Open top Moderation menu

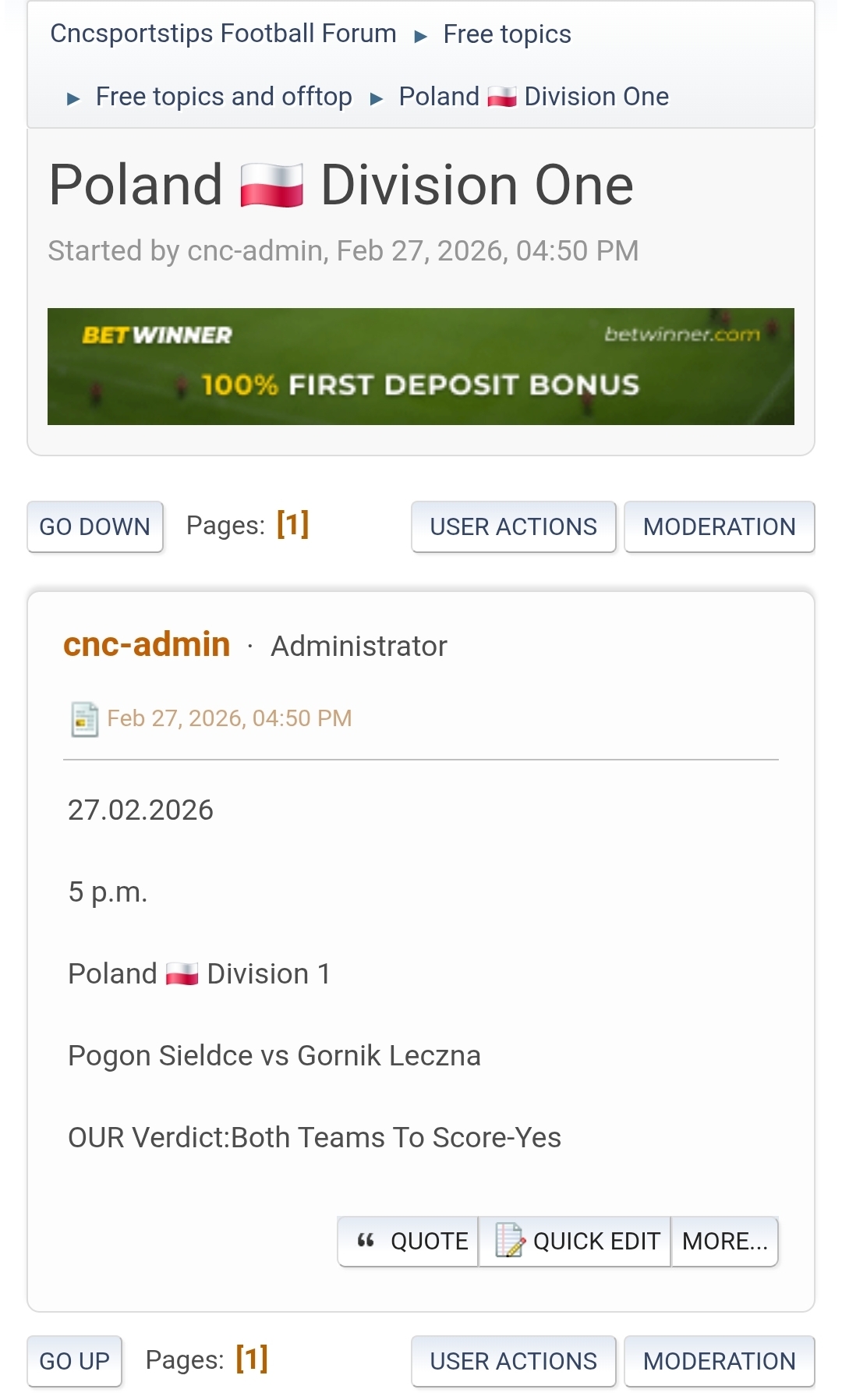pyautogui.click(x=719, y=526)
